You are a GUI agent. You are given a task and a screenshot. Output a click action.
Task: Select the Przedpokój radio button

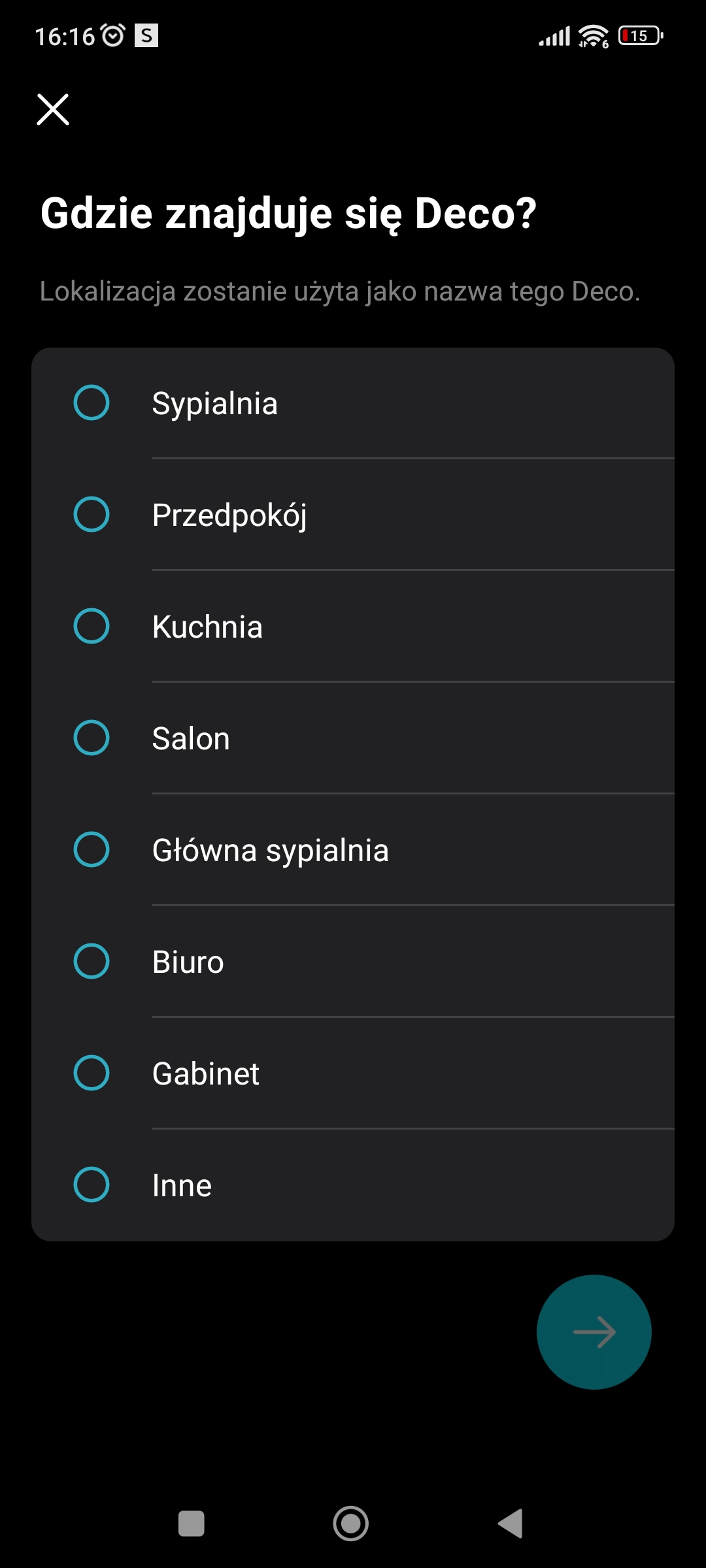[92, 515]
